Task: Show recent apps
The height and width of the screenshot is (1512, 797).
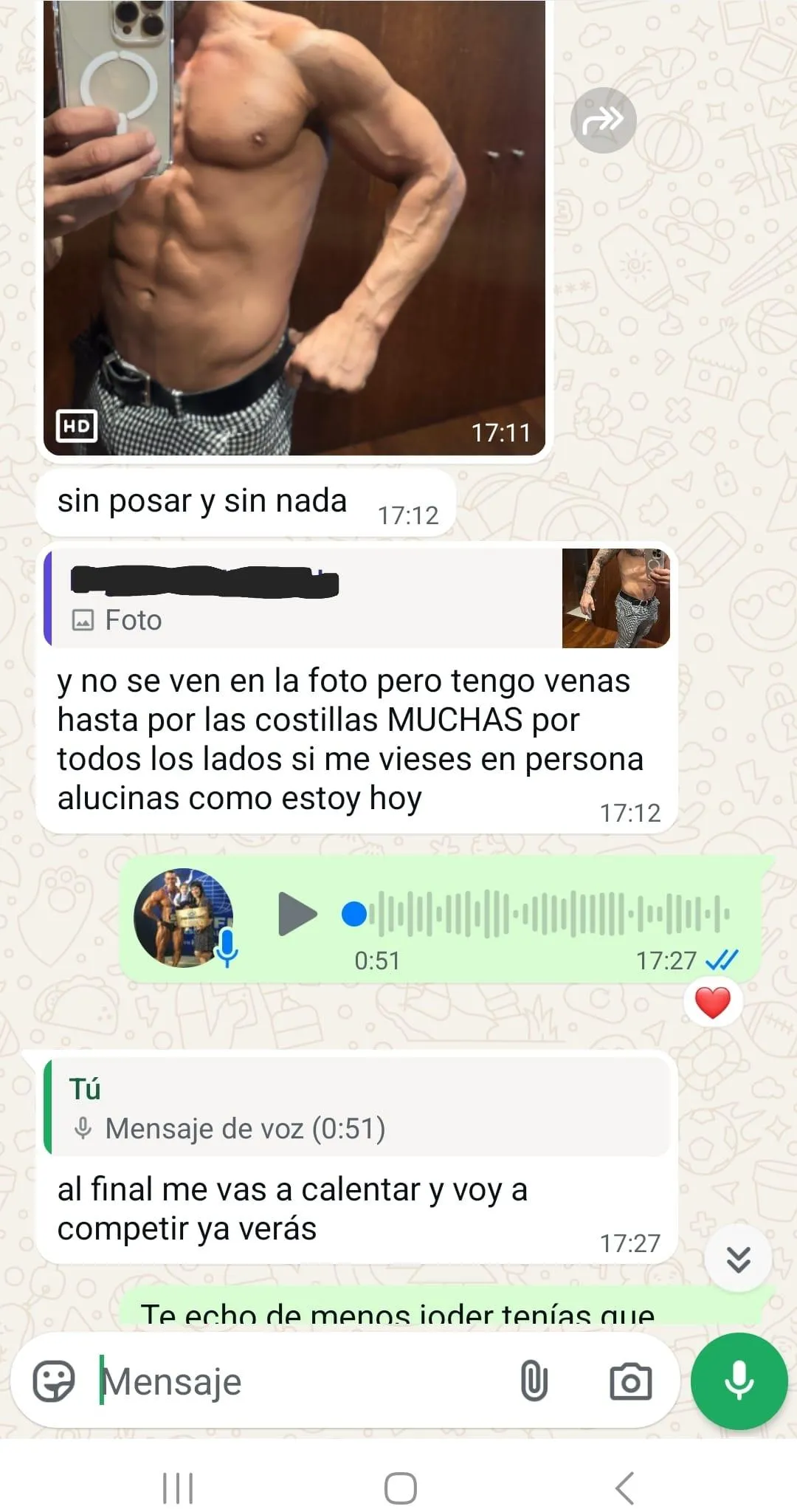Action: [x=178, y=1488]
